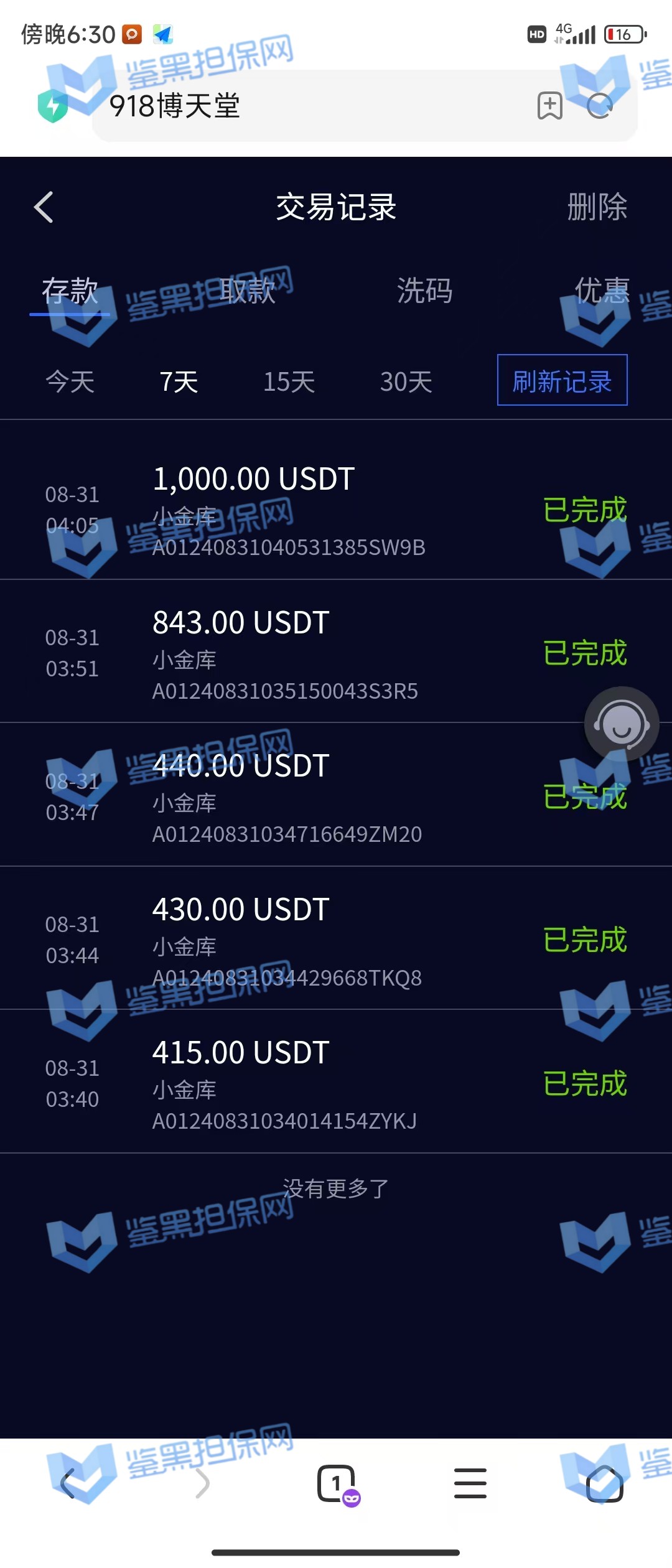Screen dimensions: 672x1568
Task: Open the browser tabs switcher
Action: [337, 1483]
